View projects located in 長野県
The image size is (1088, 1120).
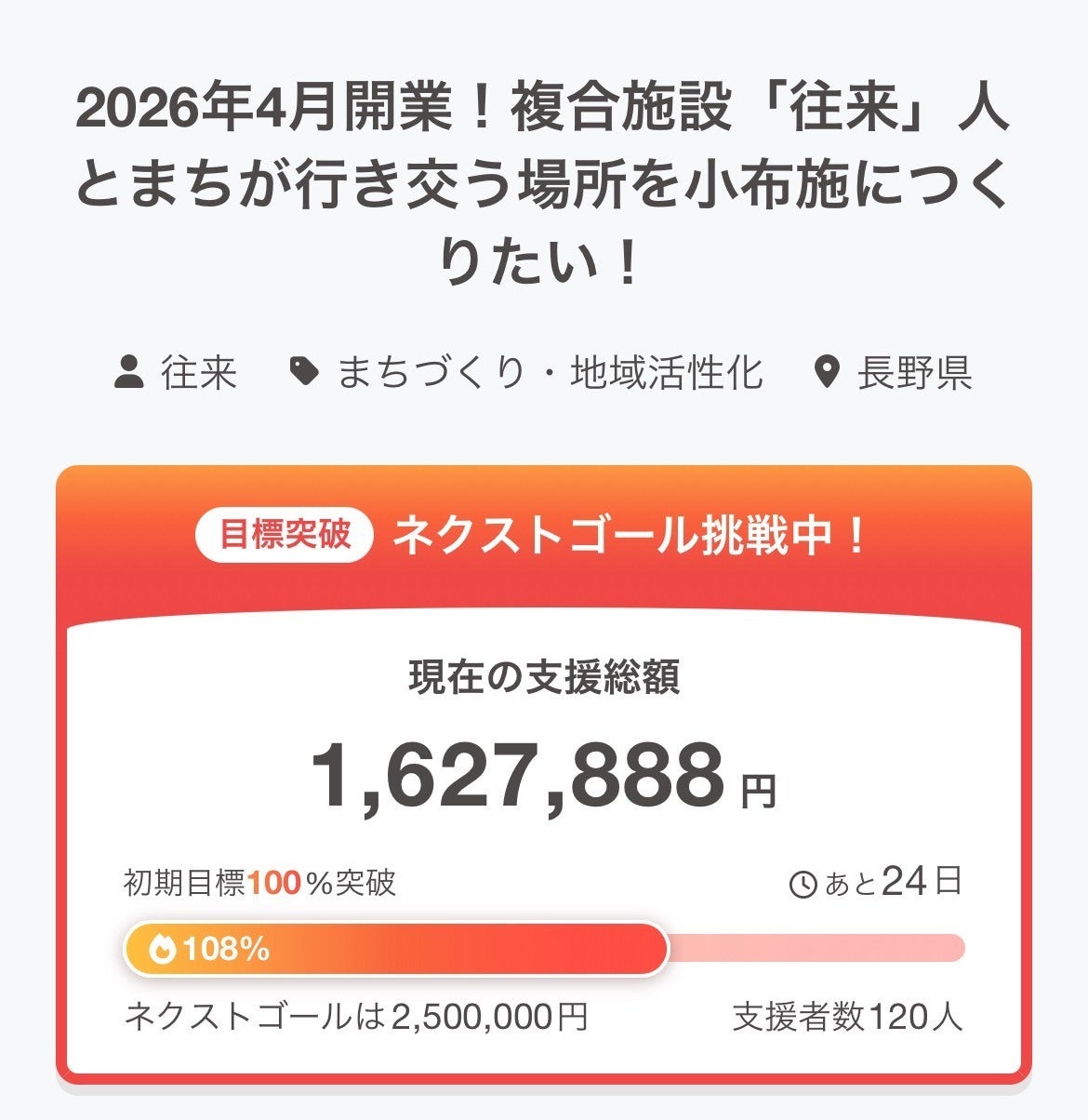913,373
